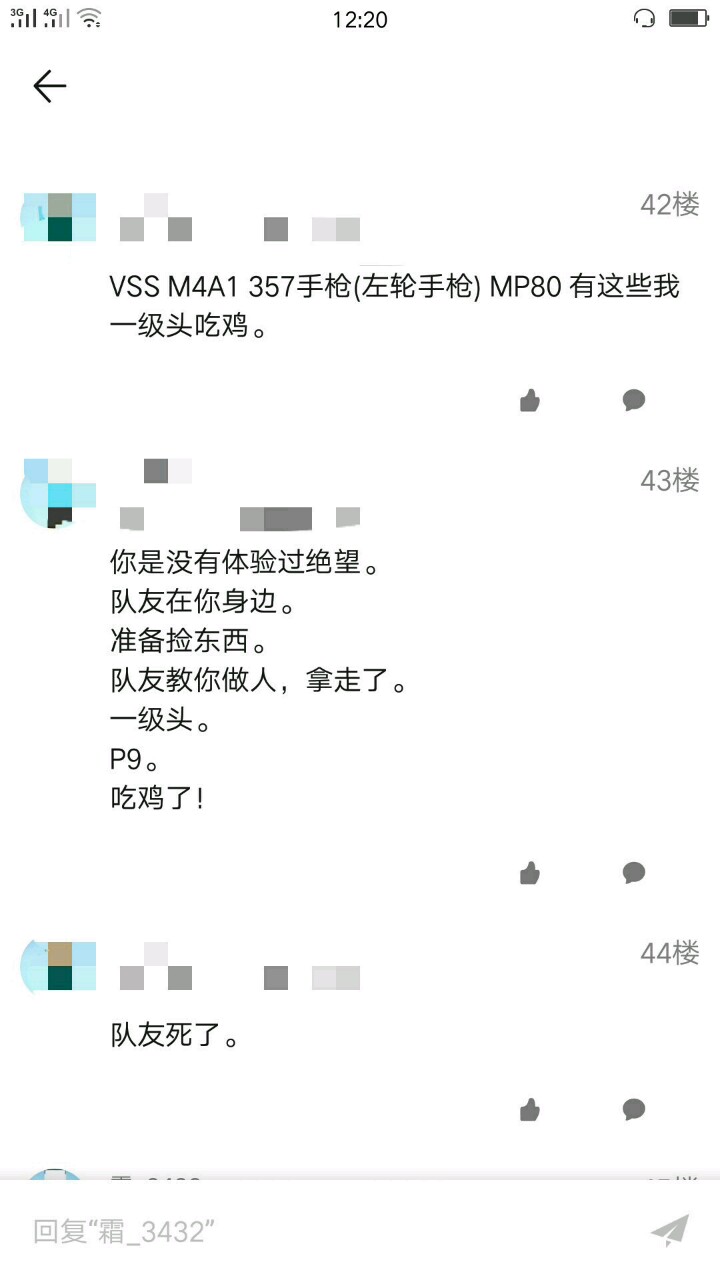Go back using the arrow icon
The image size is (720, 1280).
point(49,87)
